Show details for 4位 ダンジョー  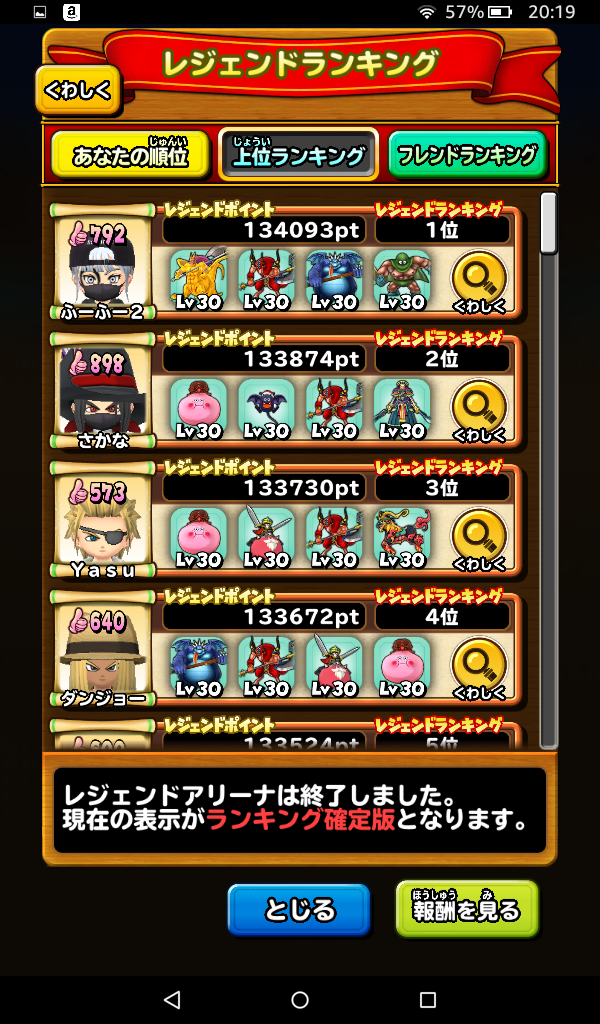point(478,668)
